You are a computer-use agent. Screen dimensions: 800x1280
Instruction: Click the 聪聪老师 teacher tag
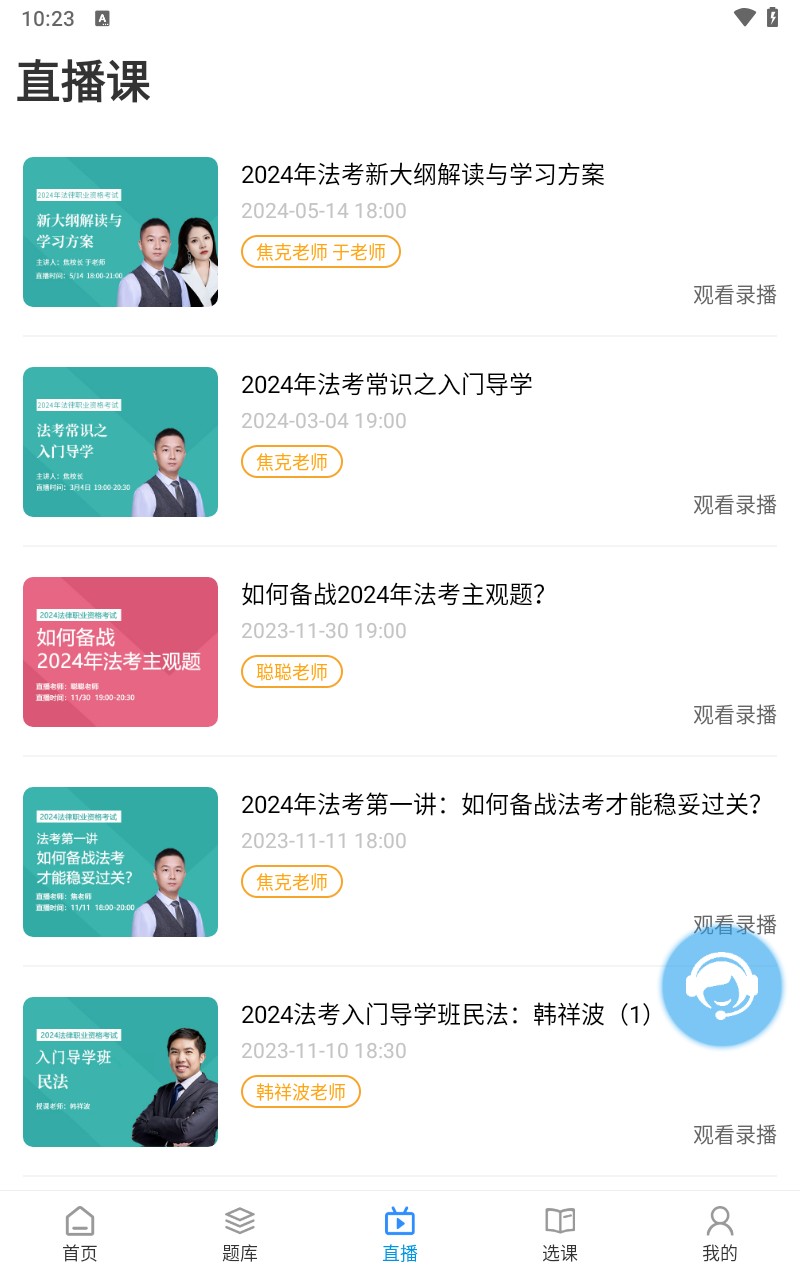291,671
